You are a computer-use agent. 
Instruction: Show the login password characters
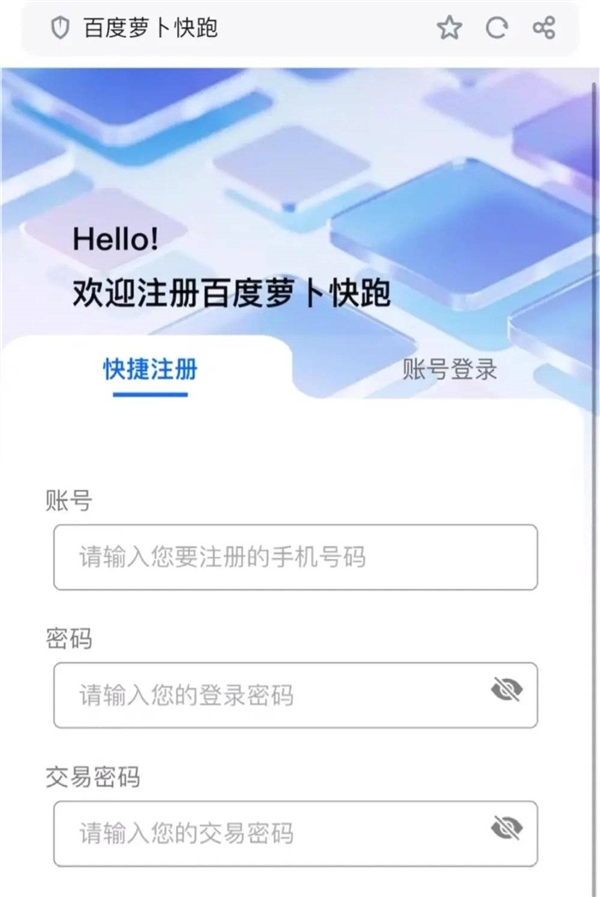[507, 690]
